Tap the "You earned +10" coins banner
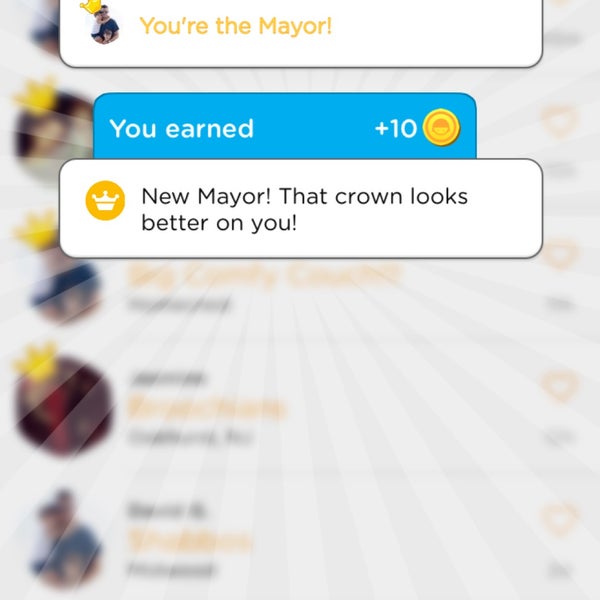 point(284,128)
